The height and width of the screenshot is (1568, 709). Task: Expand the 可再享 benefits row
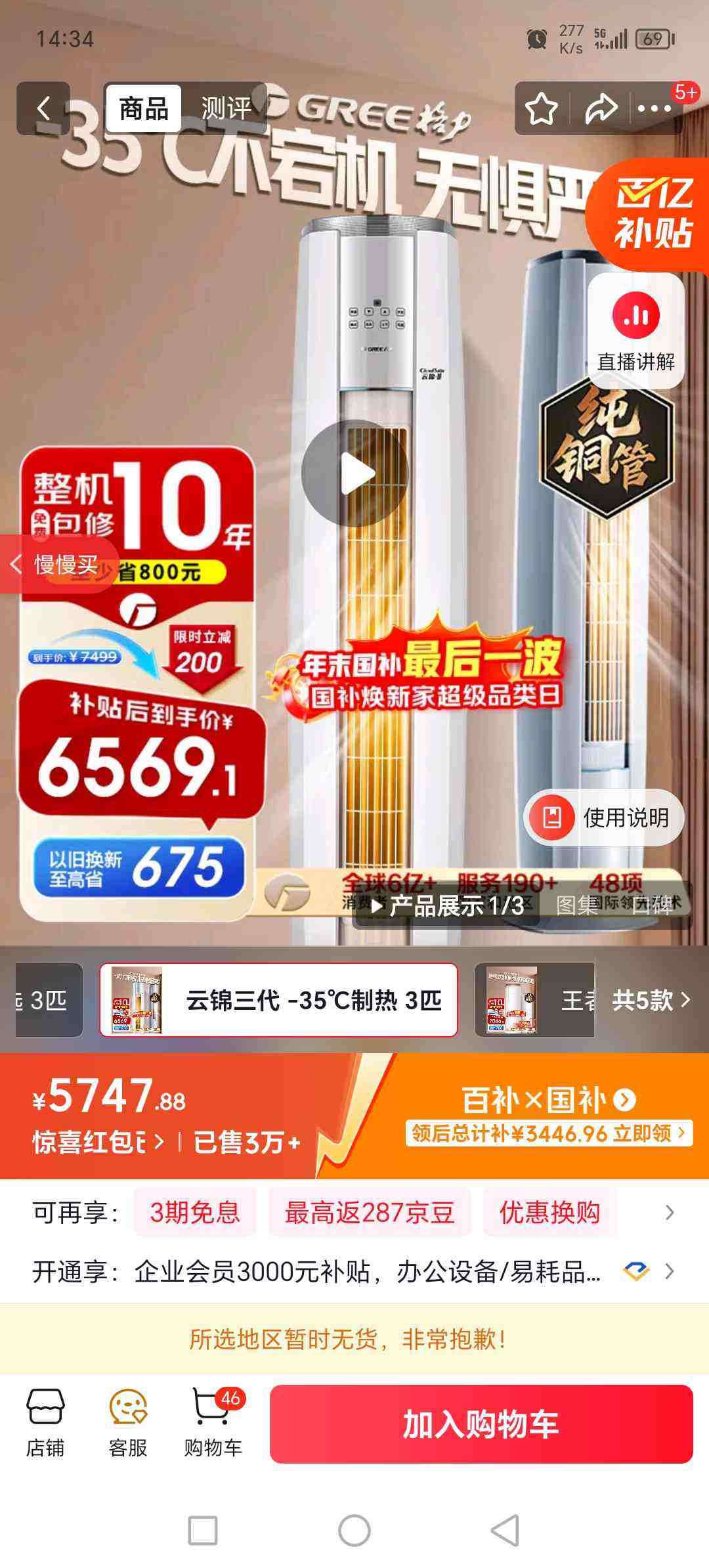point(671,1214)
